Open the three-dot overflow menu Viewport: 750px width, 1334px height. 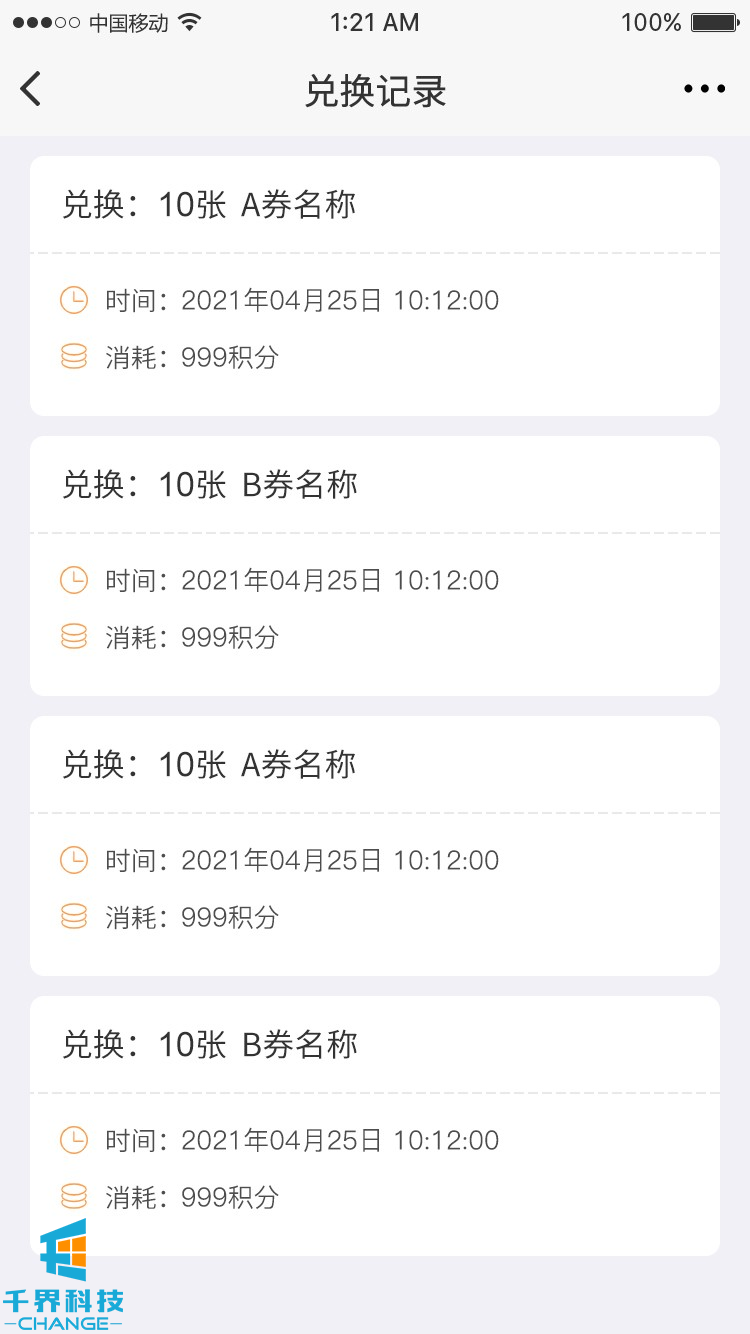[704, 89]
